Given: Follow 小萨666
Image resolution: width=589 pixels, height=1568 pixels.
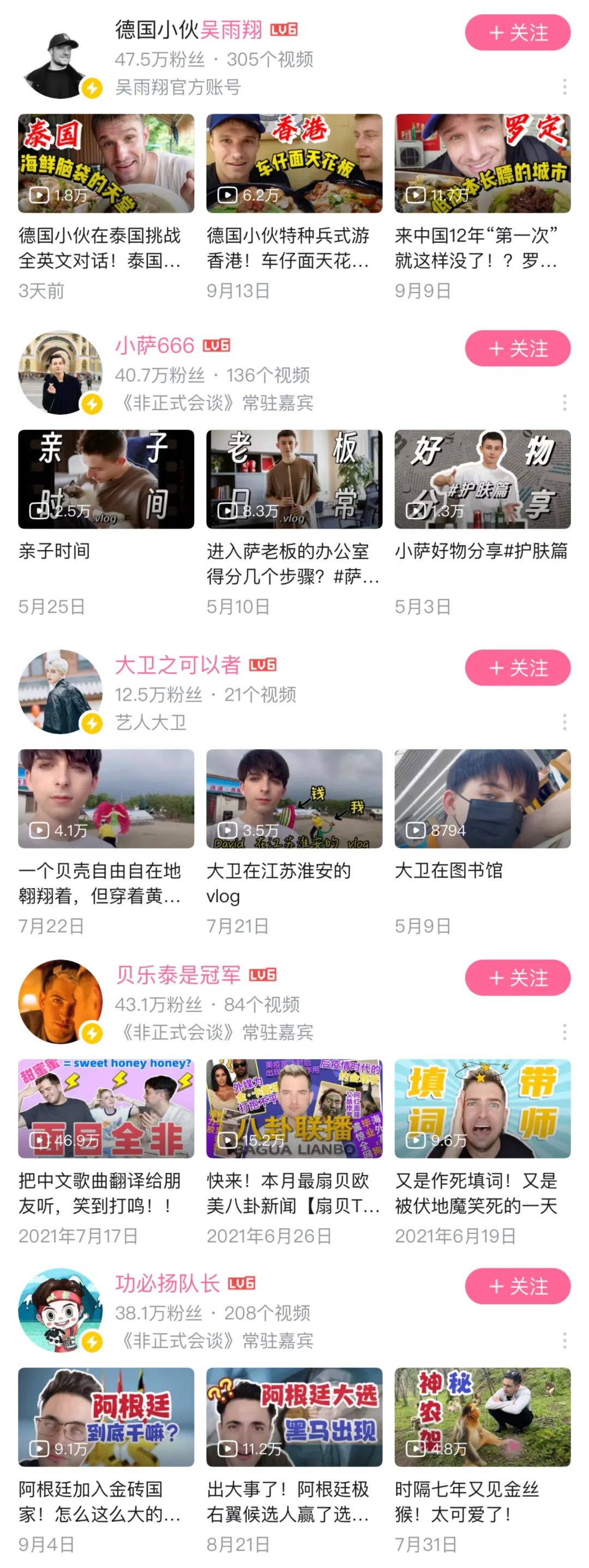Looking at the screenshot, I should click(x=517, y=349).
